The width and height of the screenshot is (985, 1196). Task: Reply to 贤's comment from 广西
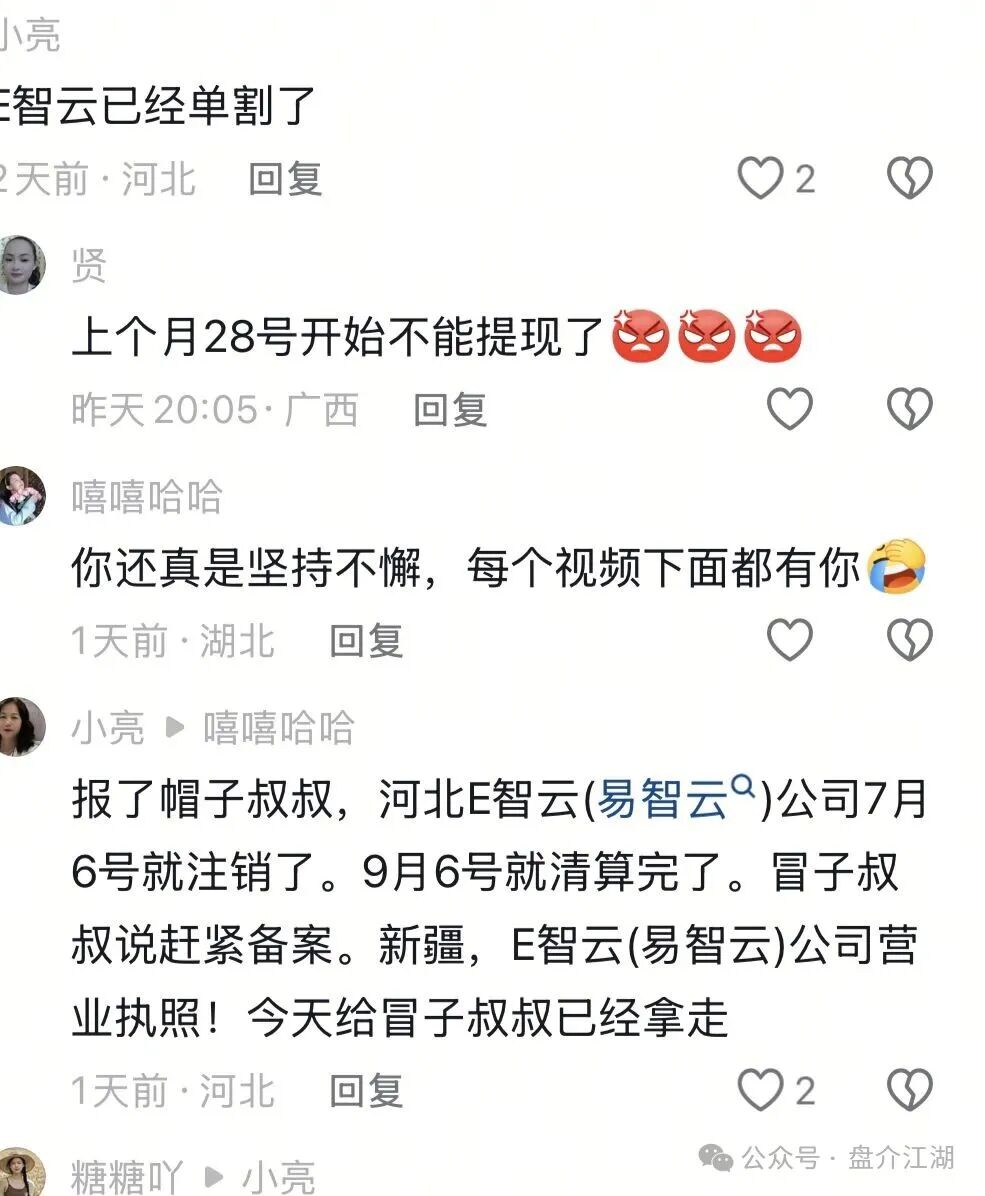click(450, 409)
